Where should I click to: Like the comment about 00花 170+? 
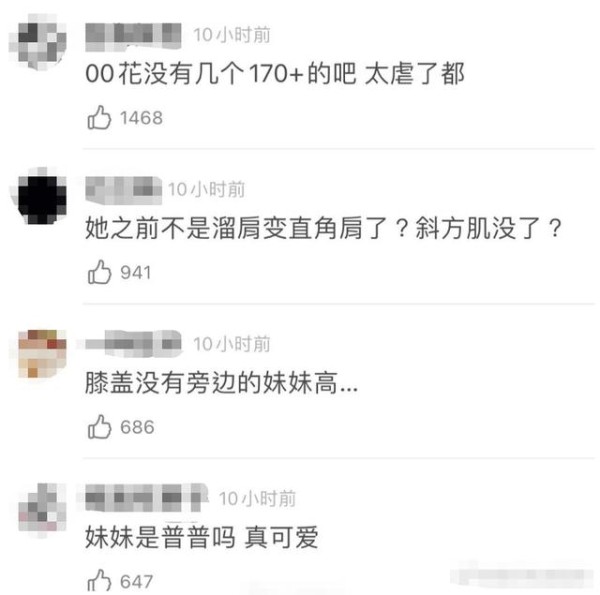pos(99,119)
